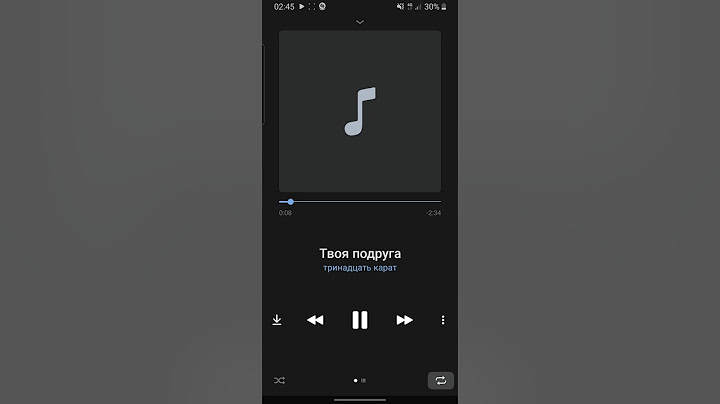Enable shuffle mode
The width and height of the screenshot is (720, 404).
coord(279,380)
